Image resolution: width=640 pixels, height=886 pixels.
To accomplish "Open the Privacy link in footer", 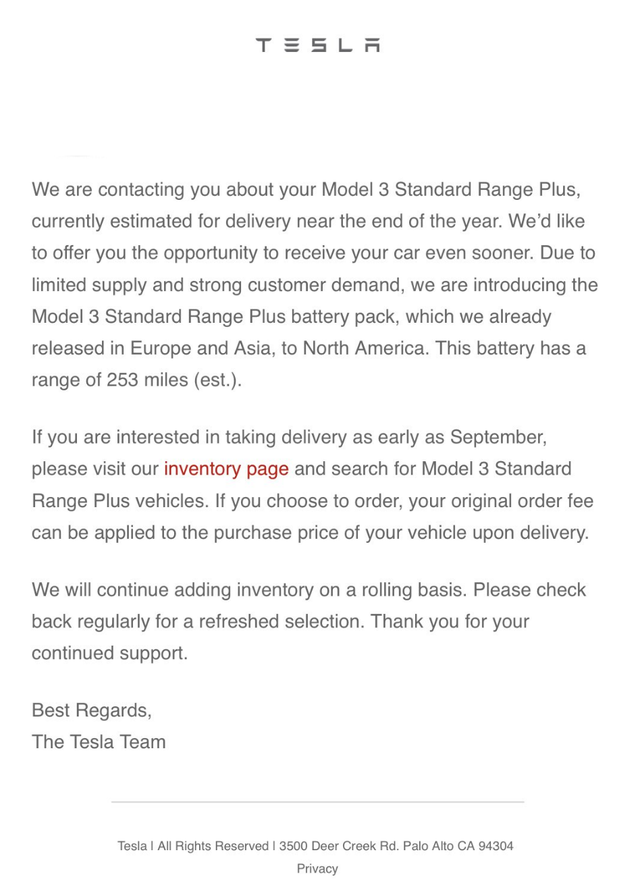I will click(x=317, y=868).
